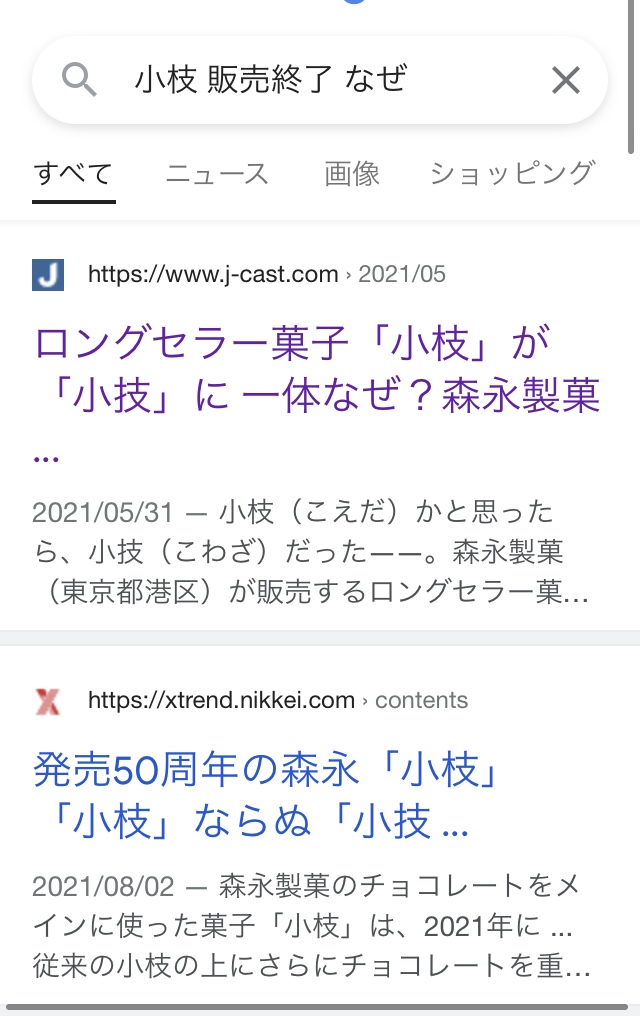640x1016 pixels.
Task: Switch to the ショッピング tab
Action: (512, 174)
